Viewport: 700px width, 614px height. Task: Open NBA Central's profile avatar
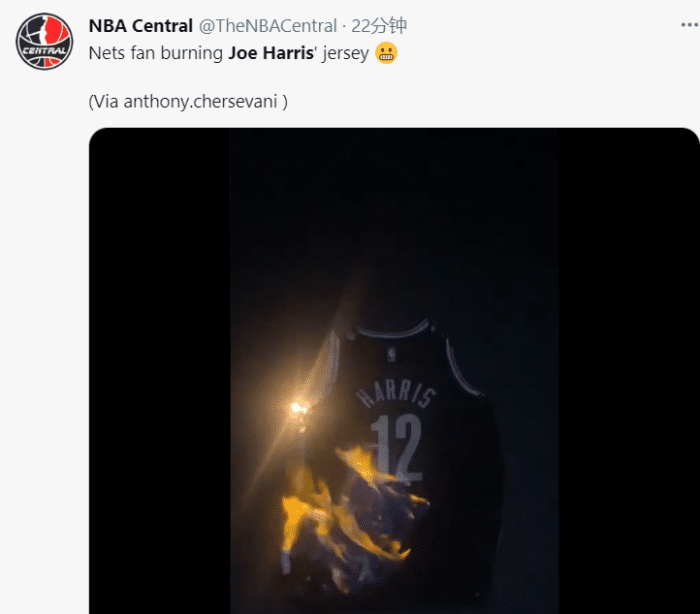44,41
